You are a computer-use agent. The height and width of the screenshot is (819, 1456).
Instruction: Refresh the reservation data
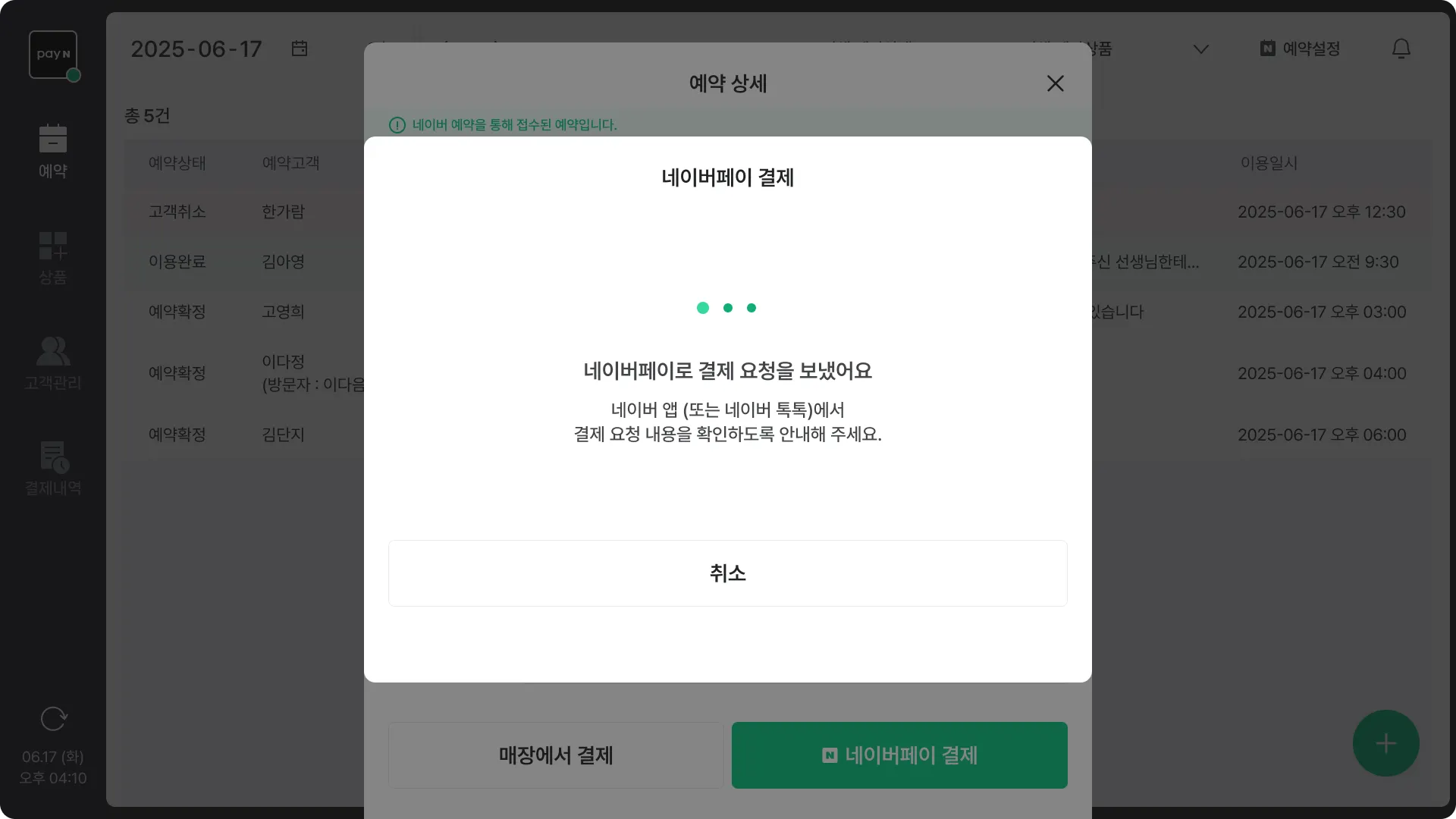[53, 718]
